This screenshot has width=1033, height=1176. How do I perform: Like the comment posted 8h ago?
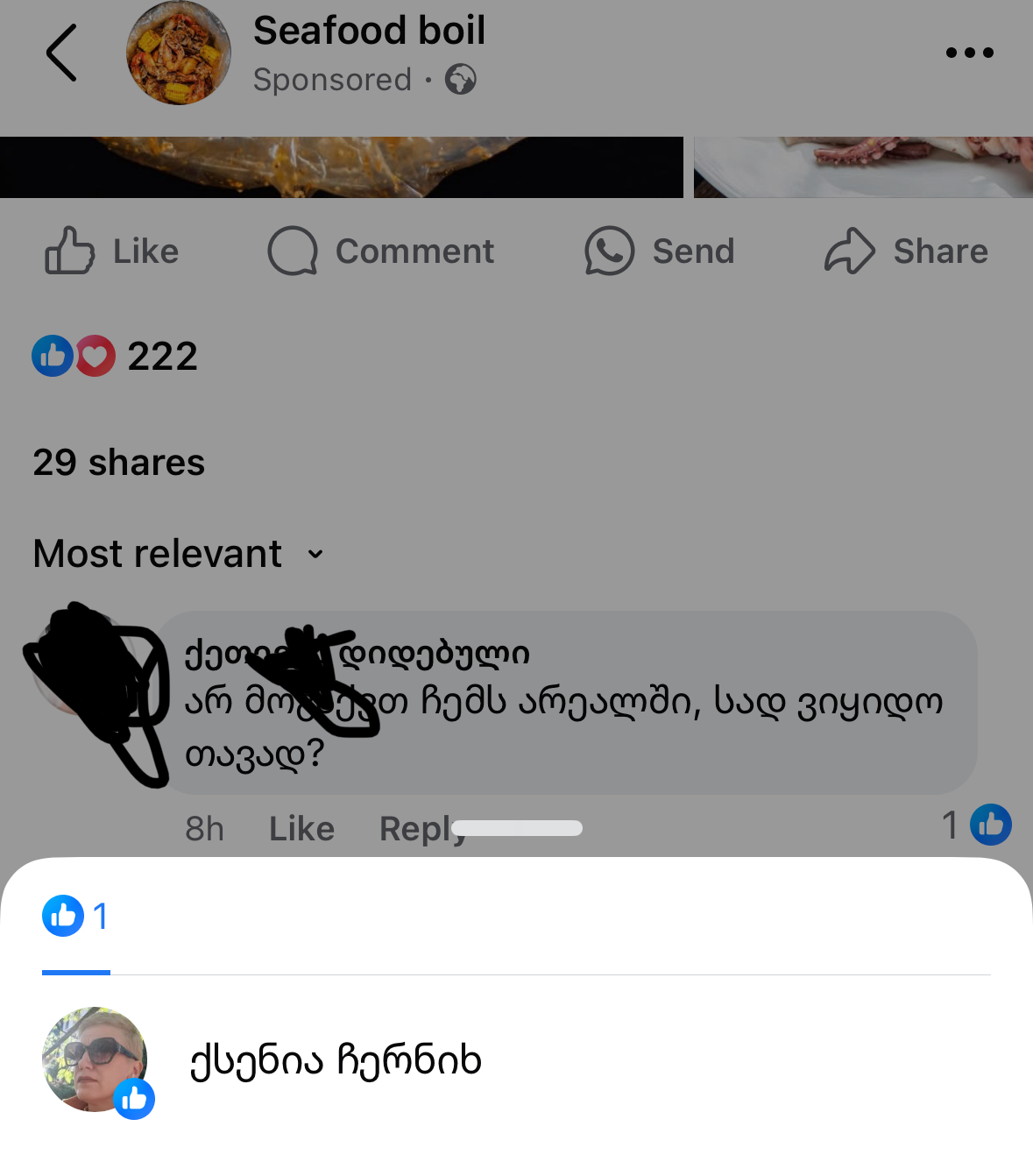coord(301,829)
